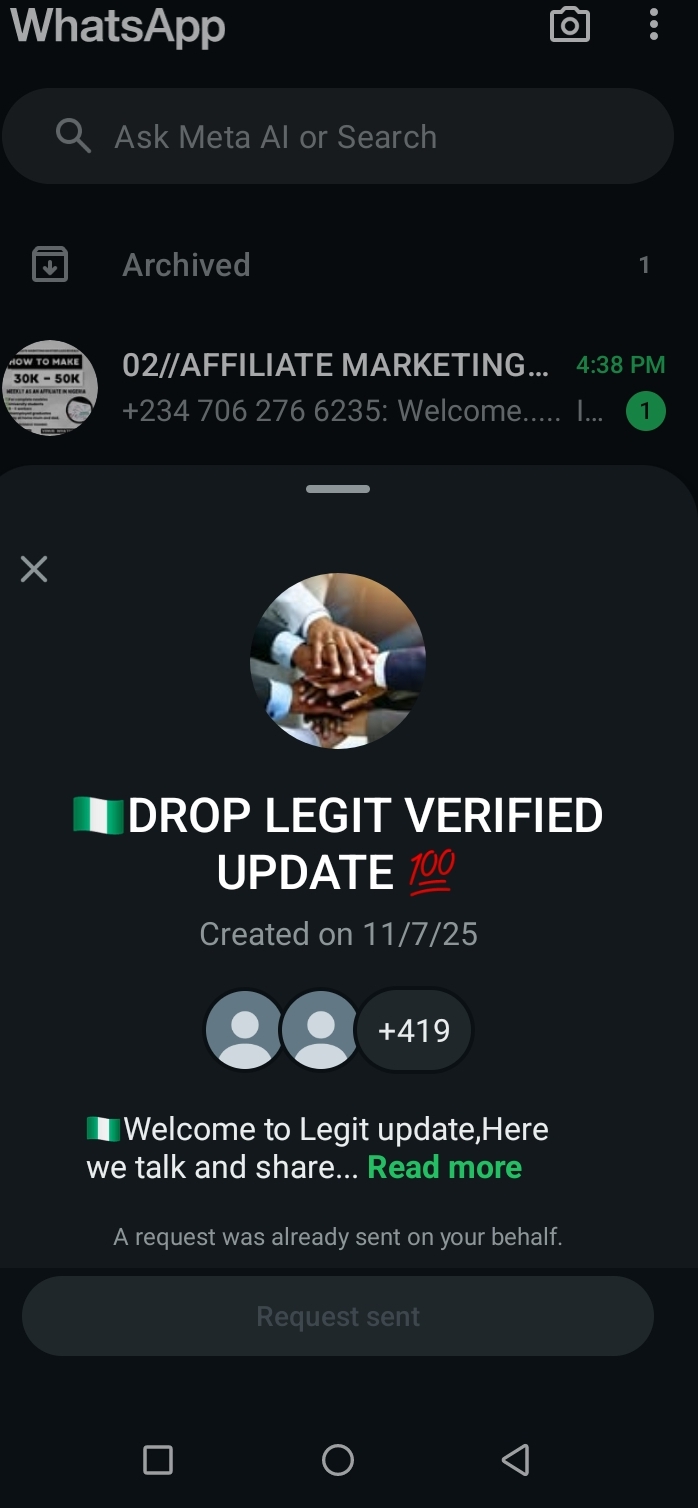Close the group invite sheet
698x1508 pixels.
coord(34,569)
